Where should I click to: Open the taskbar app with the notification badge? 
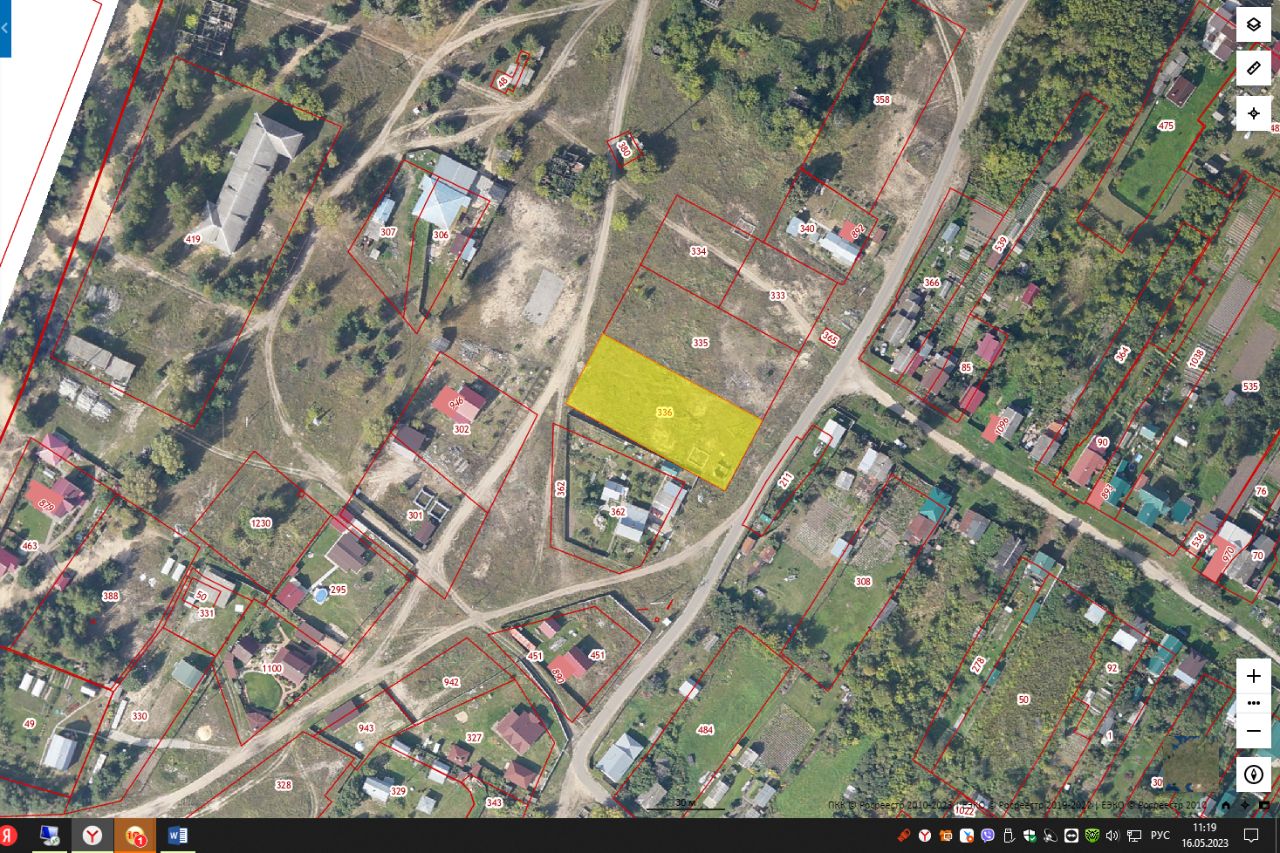(135, 835)
